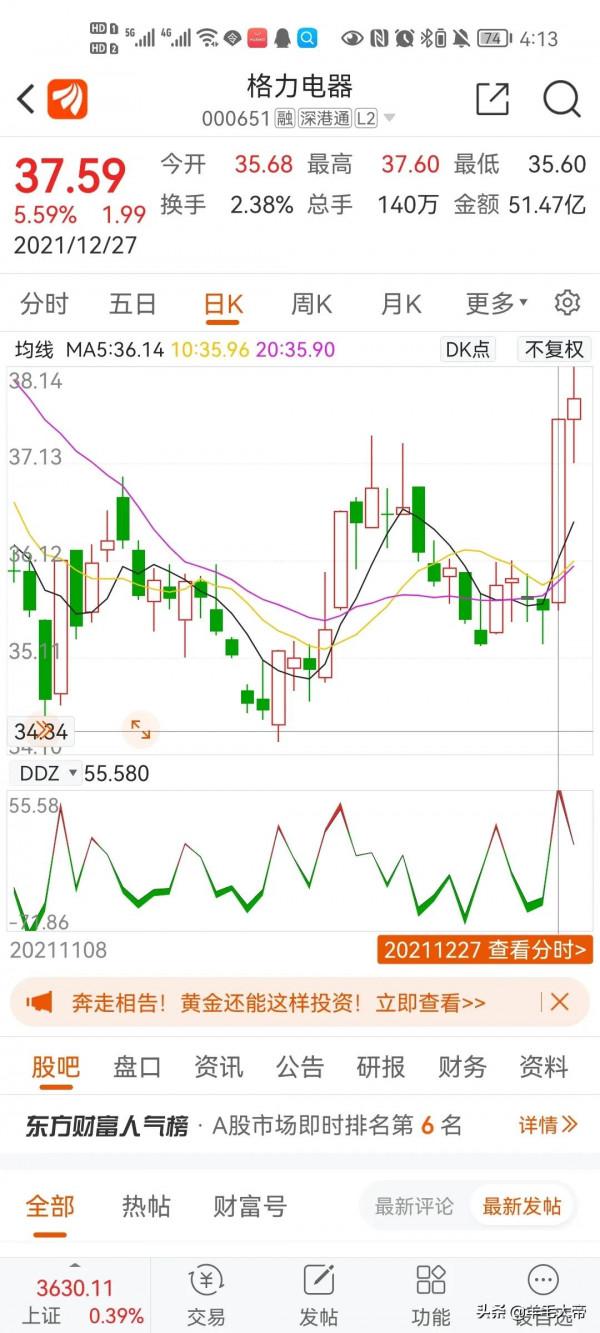Open the 盘口 tab
600x1333 pixels.
tap(137, 1067)
